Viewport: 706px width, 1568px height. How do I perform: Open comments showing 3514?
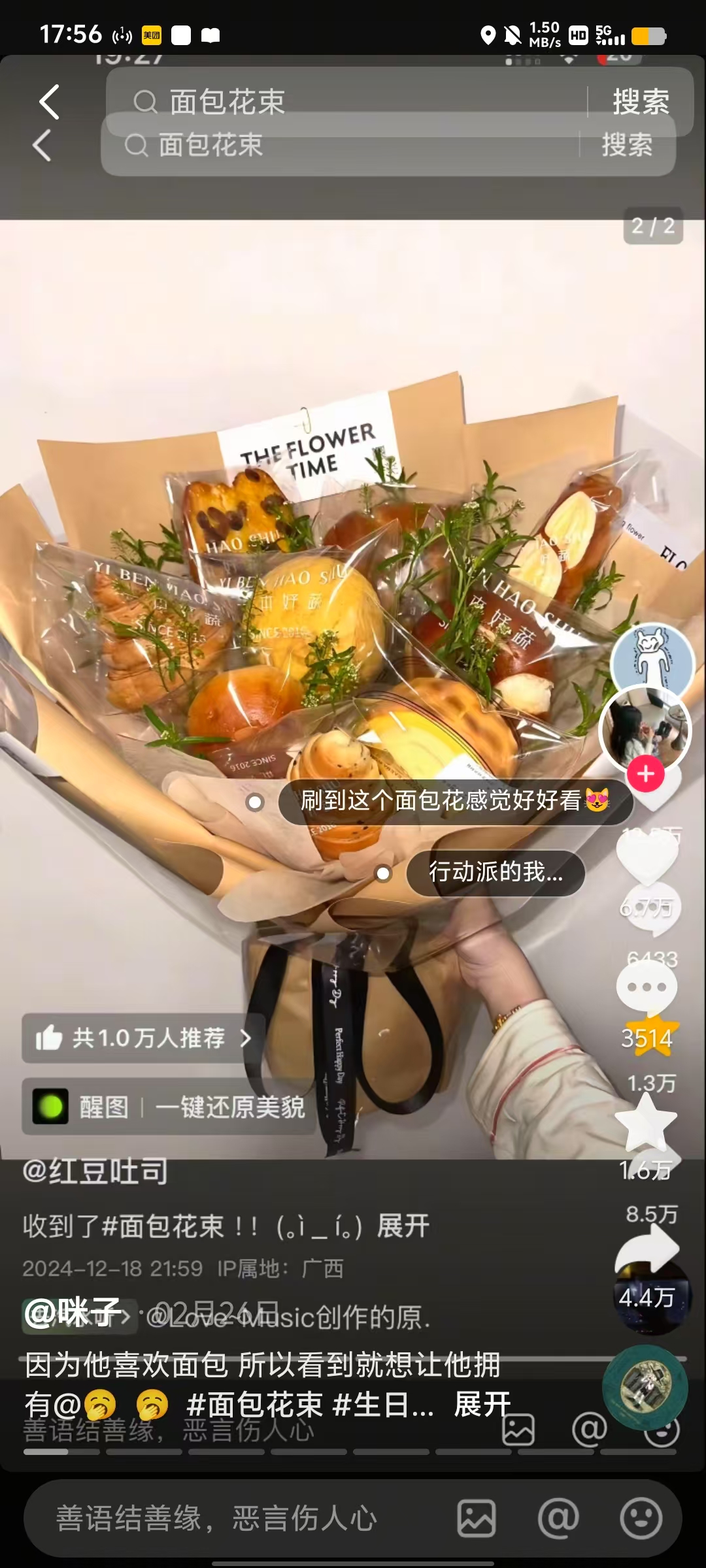pos(647,988)
